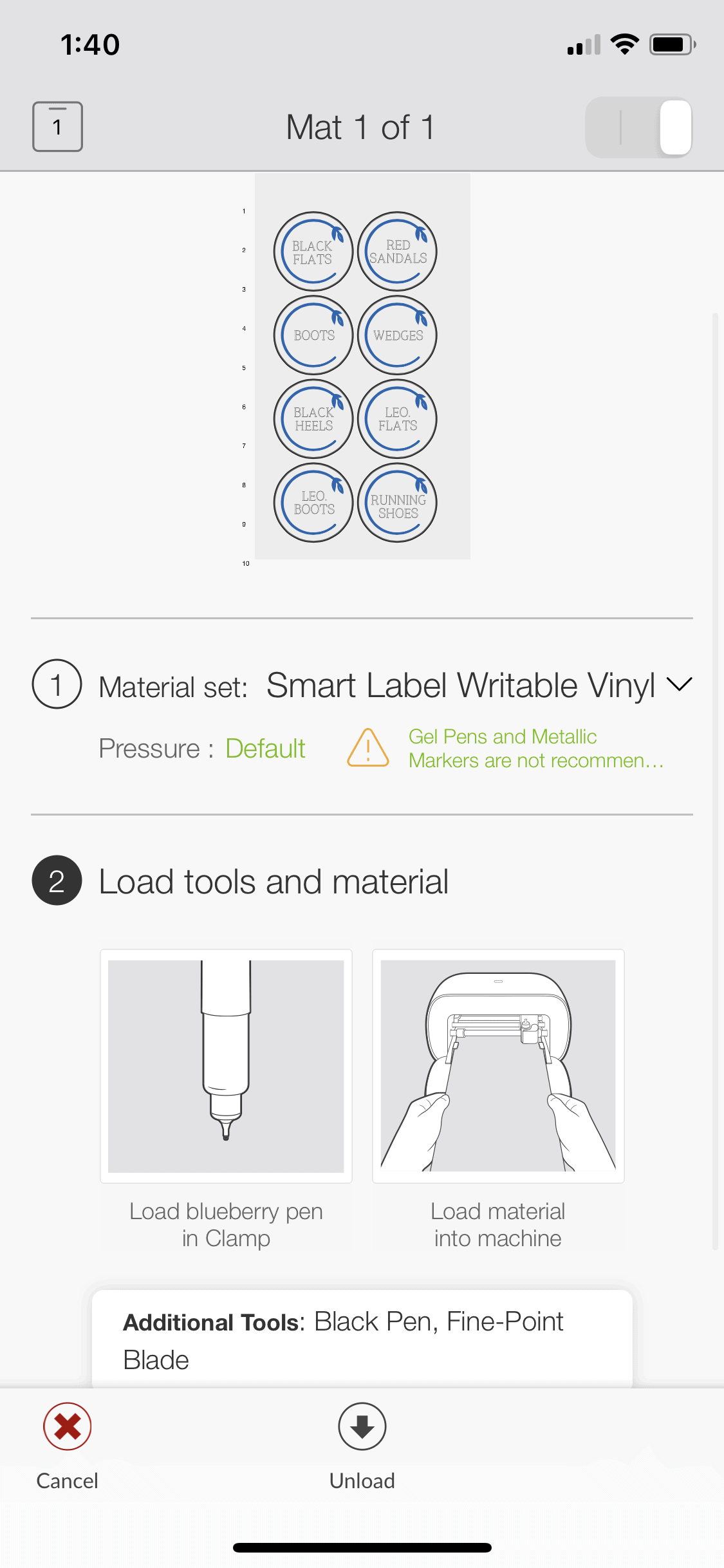The height and width of the screenshot is (1568, 724).
Task: Read the Gel Pens and Metallic Markers warning
Action: coord(534,749)
